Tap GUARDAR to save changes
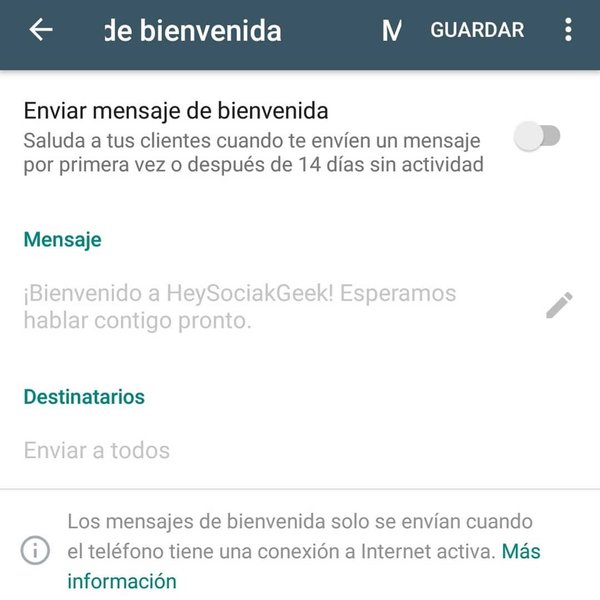The image size is (600, 600). [x=477, y=30]
